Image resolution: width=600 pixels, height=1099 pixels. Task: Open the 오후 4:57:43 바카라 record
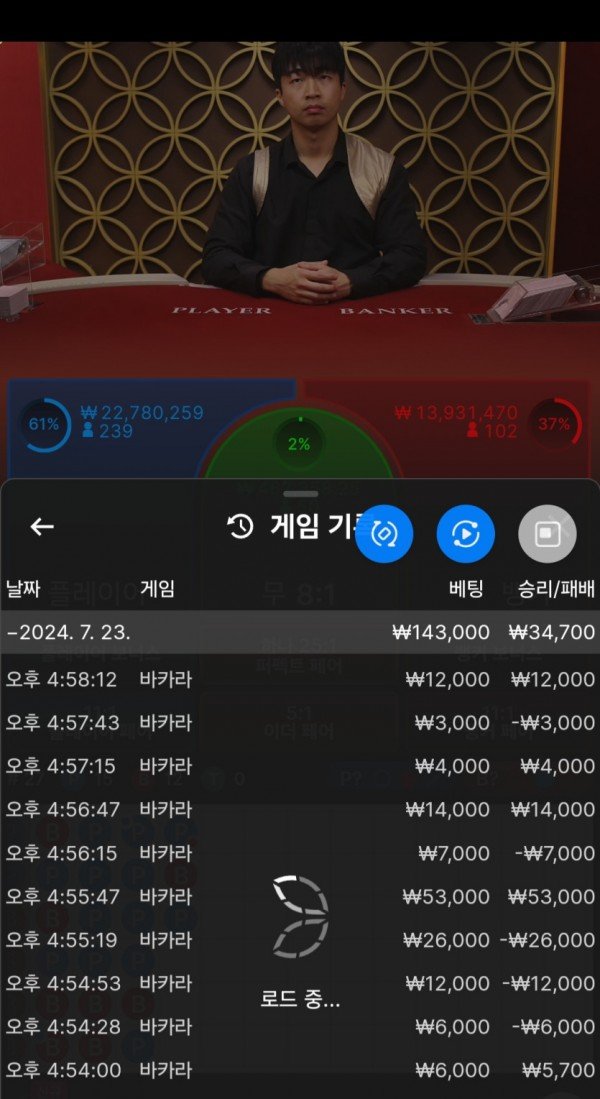click(x=300, y=722)
